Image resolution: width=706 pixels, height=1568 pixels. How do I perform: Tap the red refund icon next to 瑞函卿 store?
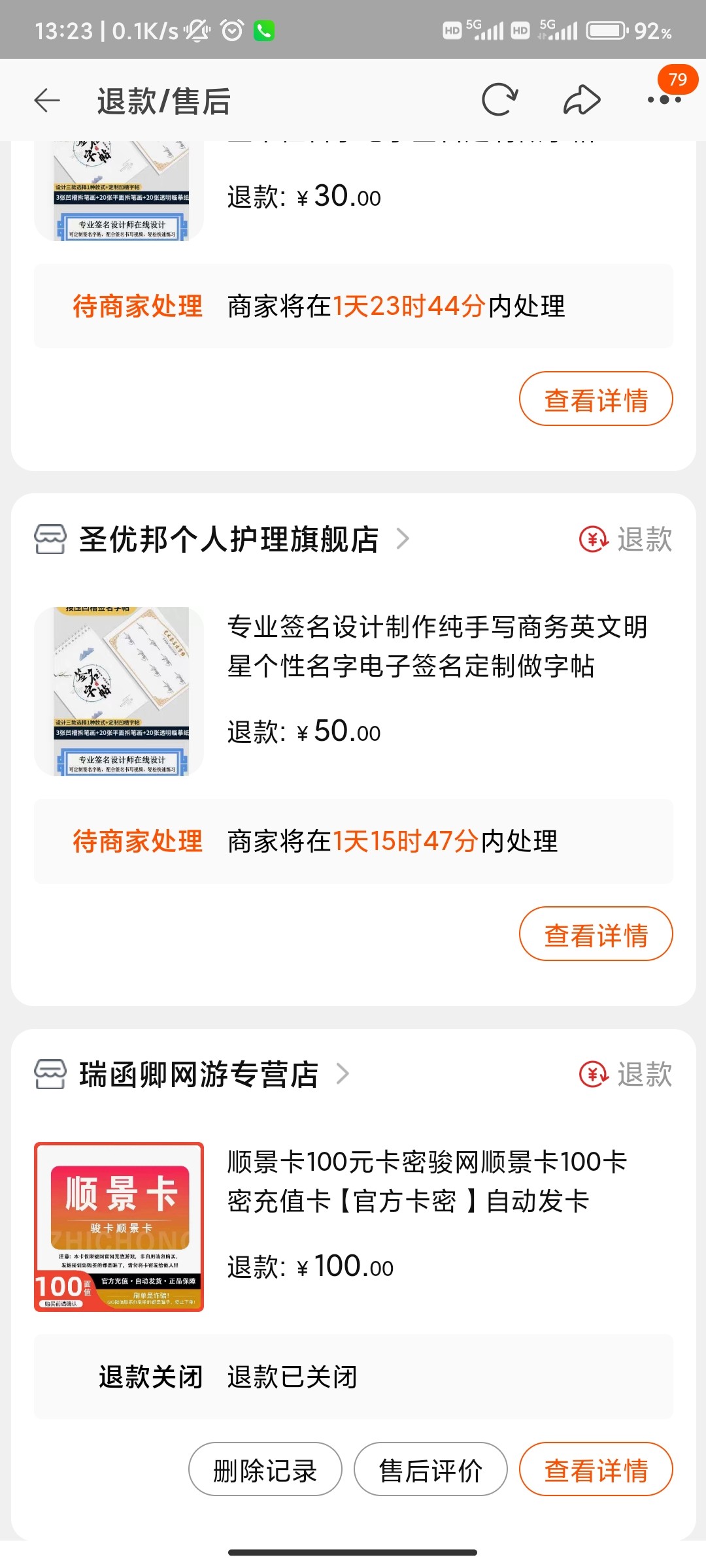(x=592, y=1075)
